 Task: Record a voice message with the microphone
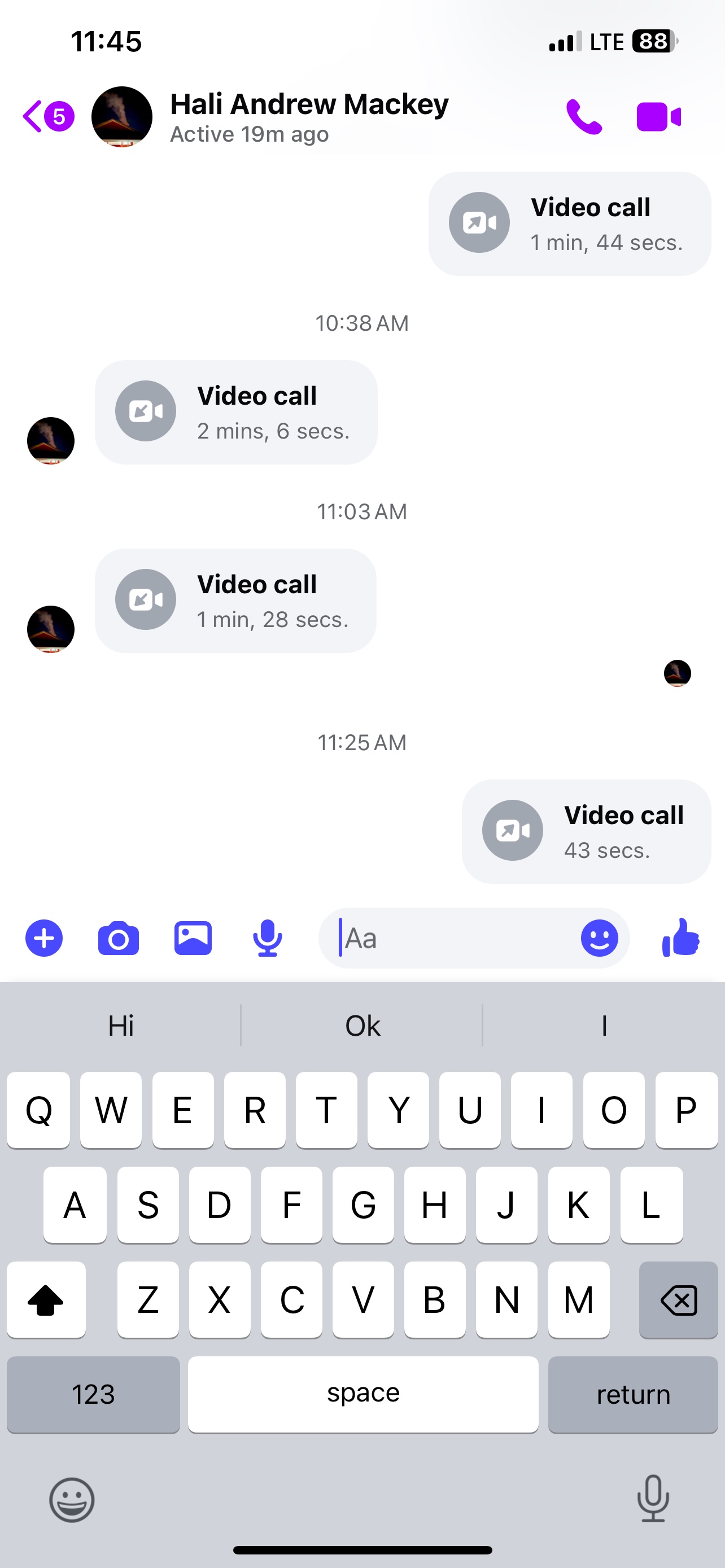pyautogui.click(x=267, y=938)
